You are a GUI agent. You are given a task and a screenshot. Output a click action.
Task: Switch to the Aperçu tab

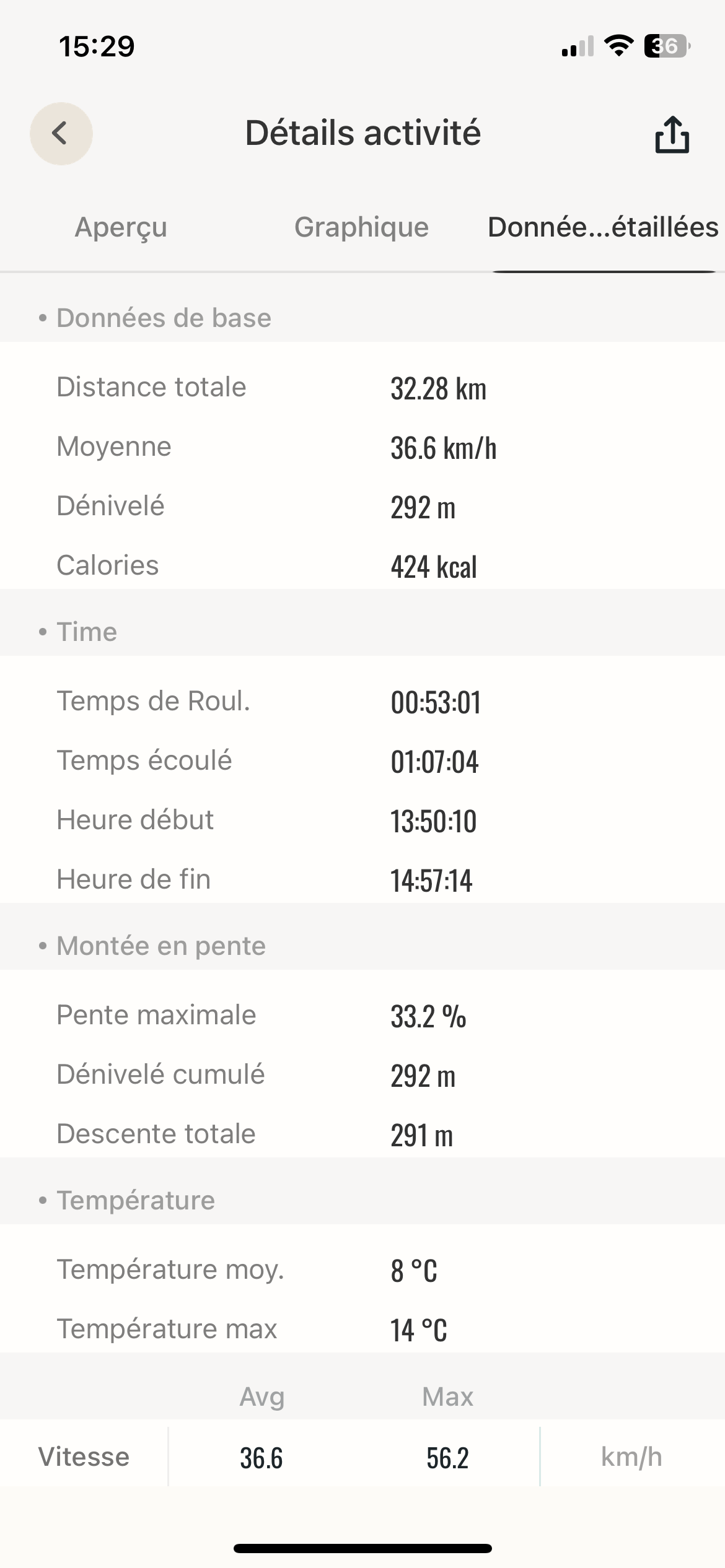[121, 227]
